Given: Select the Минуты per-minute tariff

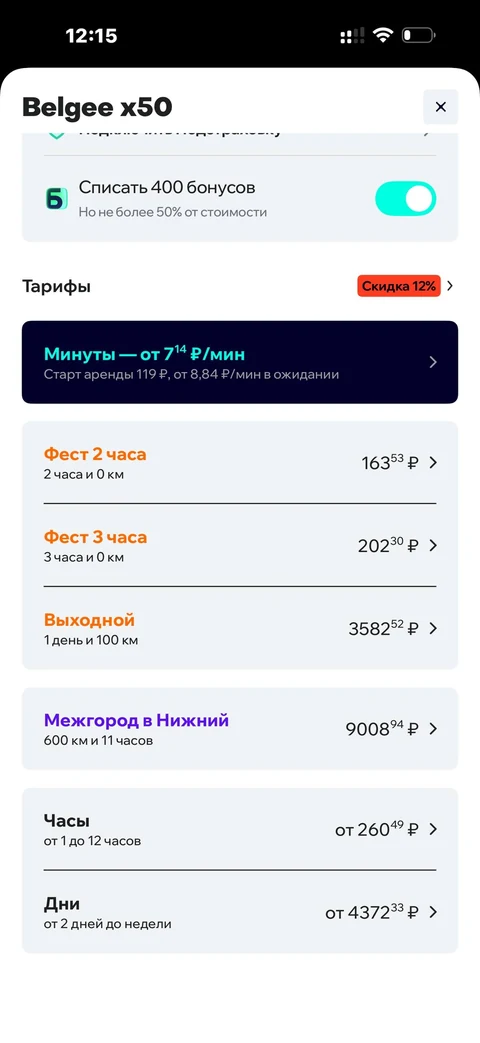Looking at the screenshot, I should (240, 363).
